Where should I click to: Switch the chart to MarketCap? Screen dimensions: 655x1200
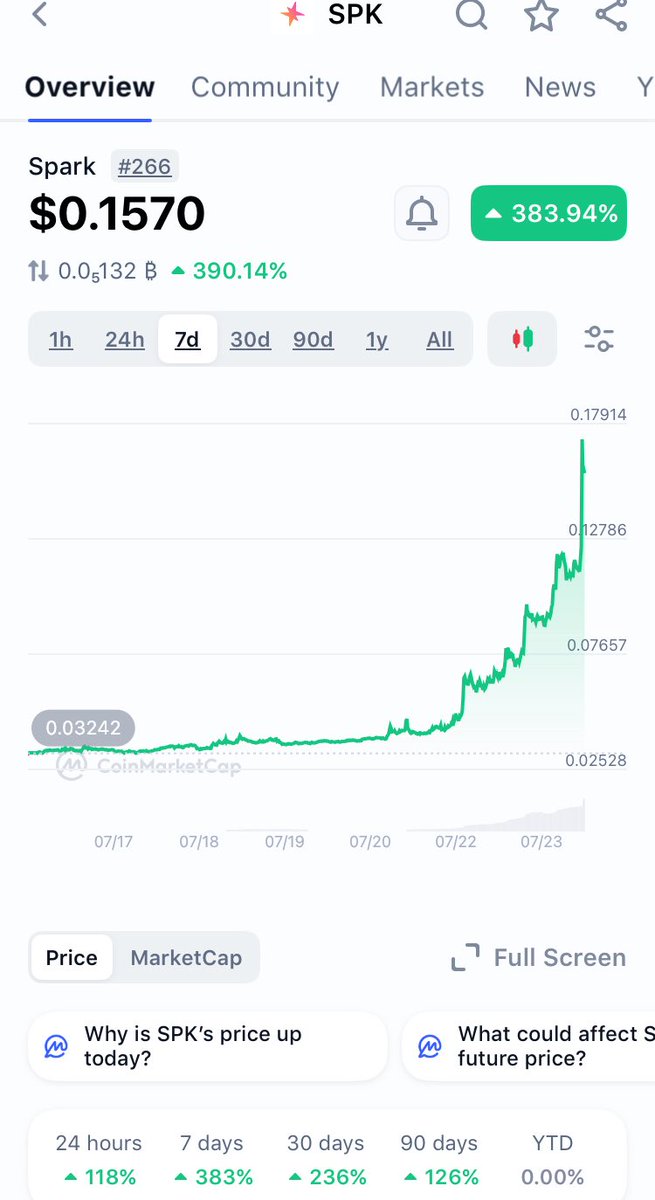tap(186, 958)
